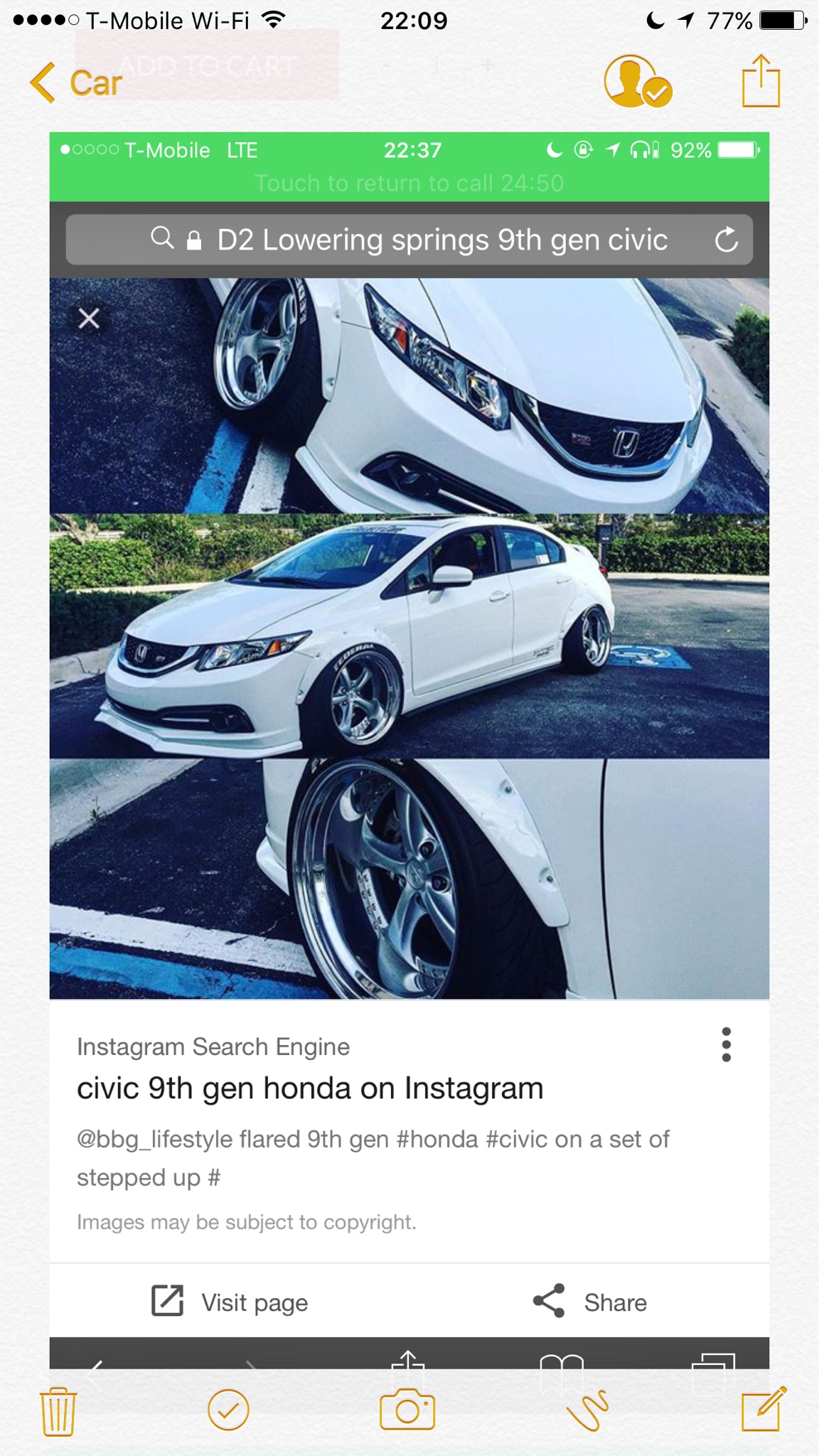The image size is (819, 1456).
Task: Start a sketch in the note
Action: pos(589,1409)
